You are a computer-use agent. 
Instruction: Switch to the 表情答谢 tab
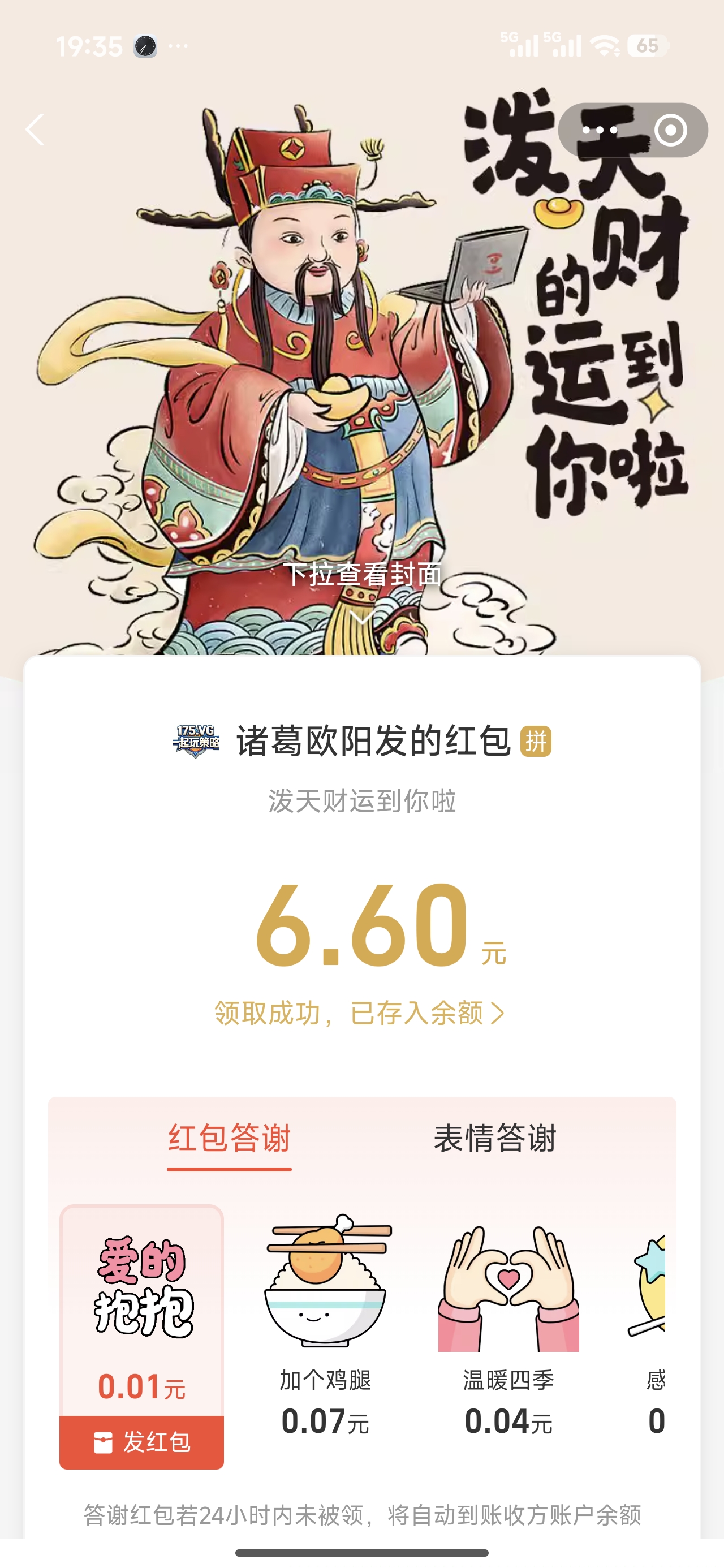click(x=494, y=1138)
